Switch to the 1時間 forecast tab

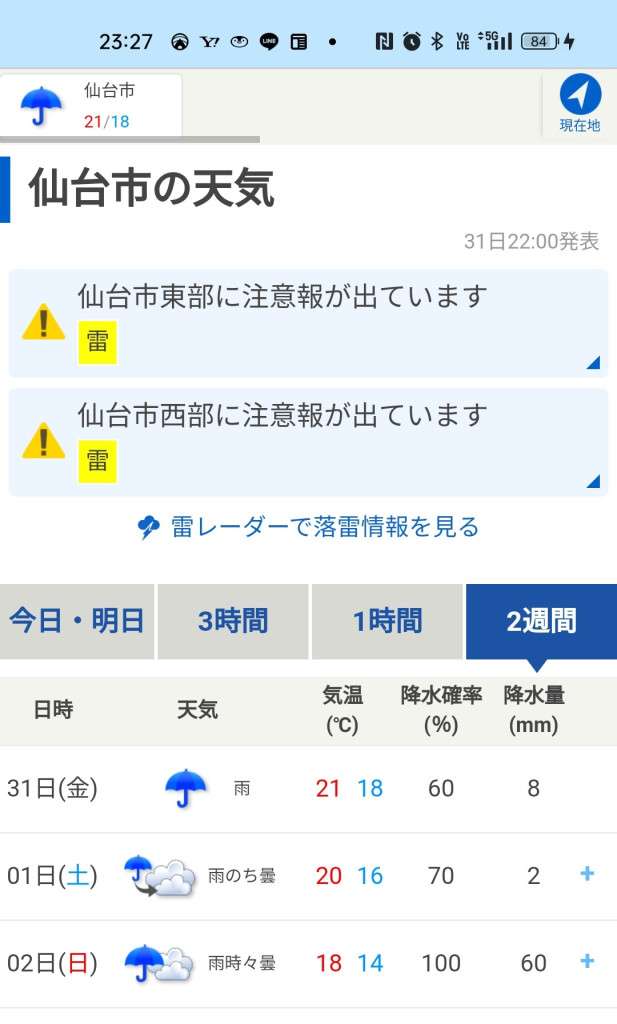point(388,621)
